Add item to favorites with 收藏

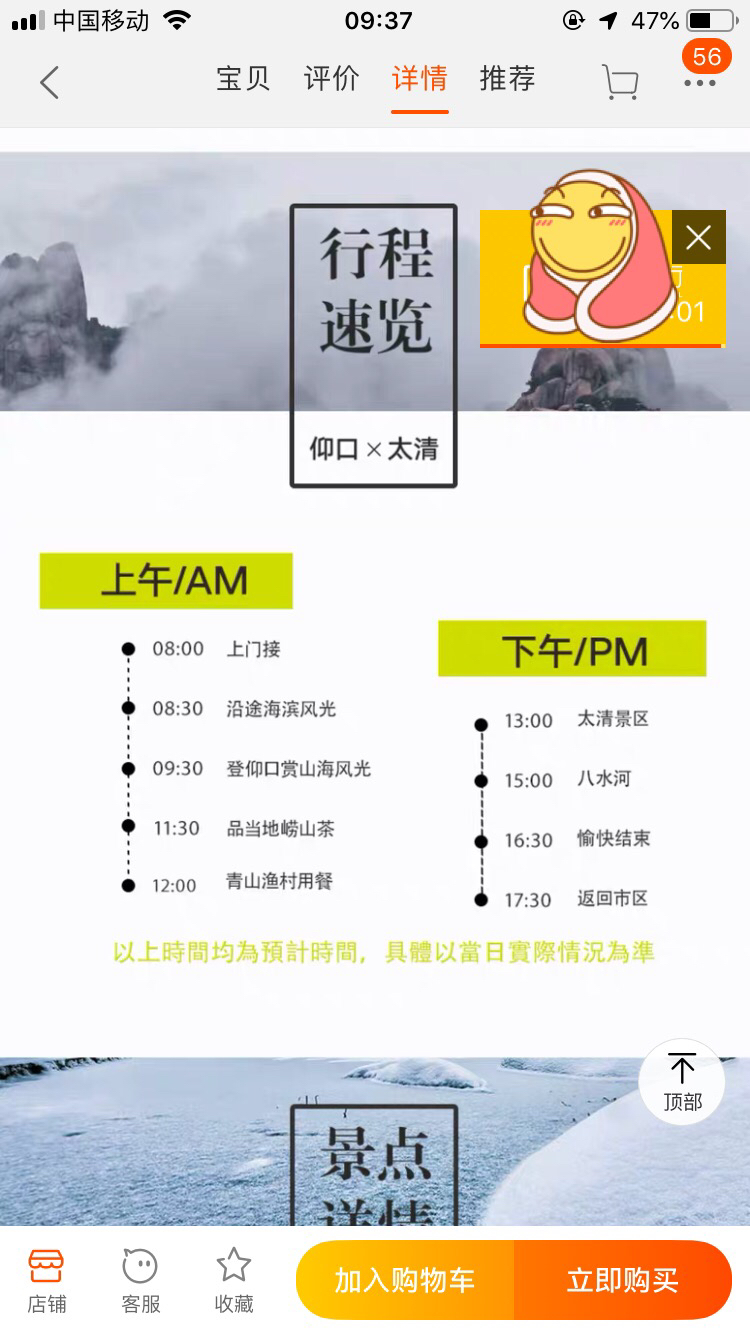(234, 1281)
